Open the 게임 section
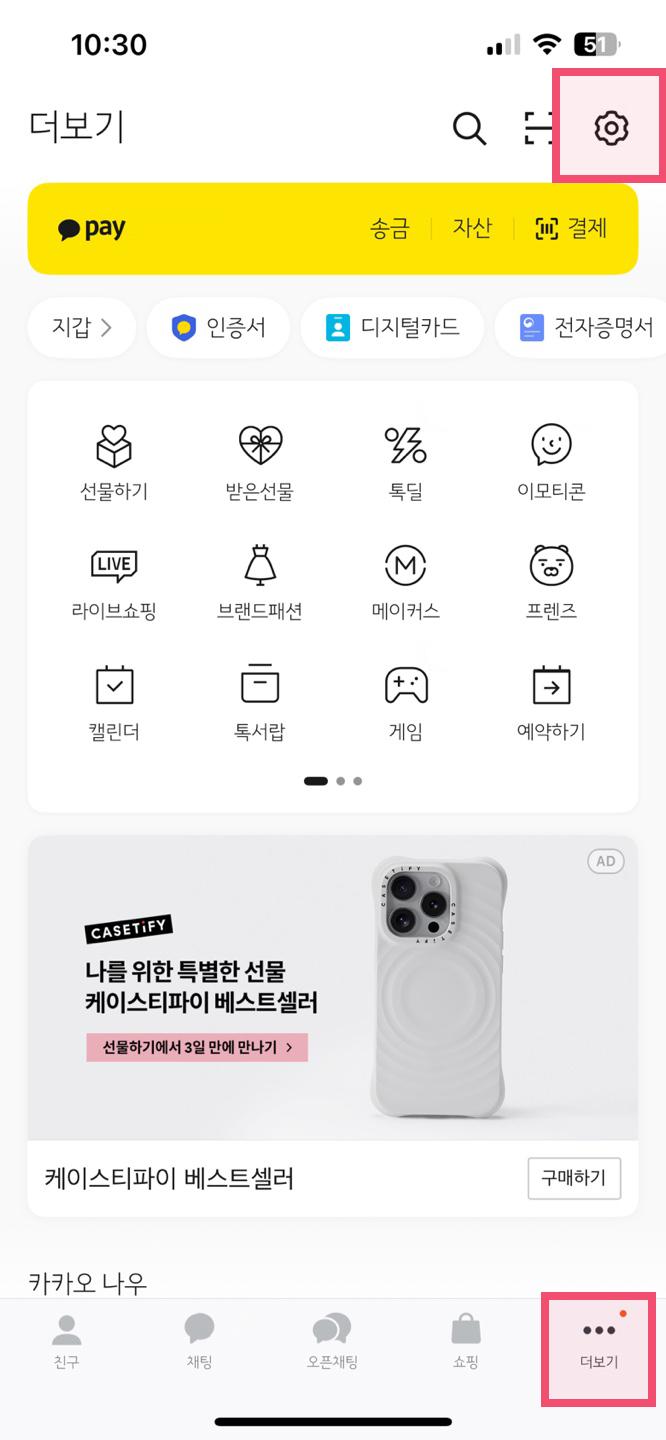Image resolution: width=666 pixels, height=1440 pixels. tap(406, 702)
